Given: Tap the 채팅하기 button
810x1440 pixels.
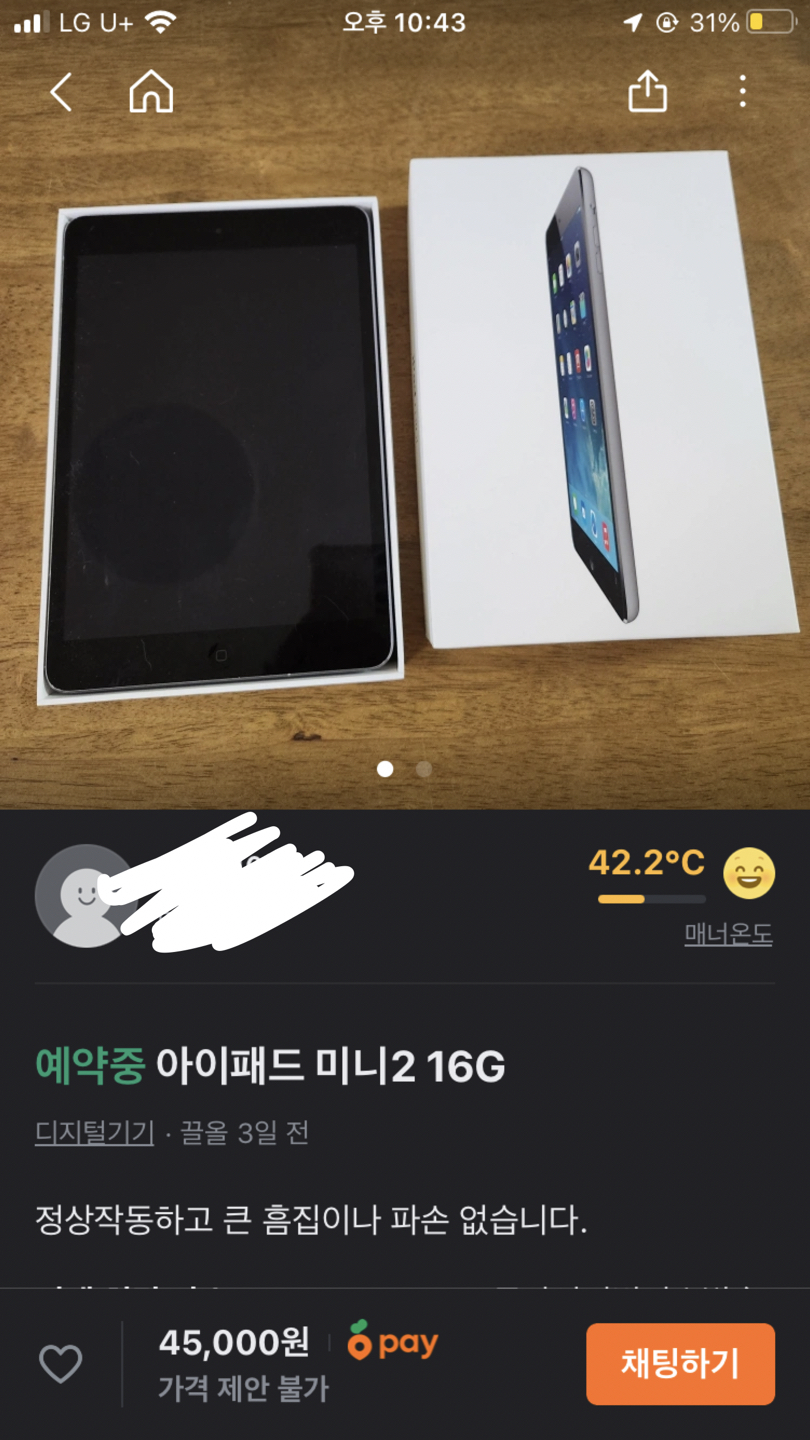Looking at the screenshot, I should click(680, 1364).
